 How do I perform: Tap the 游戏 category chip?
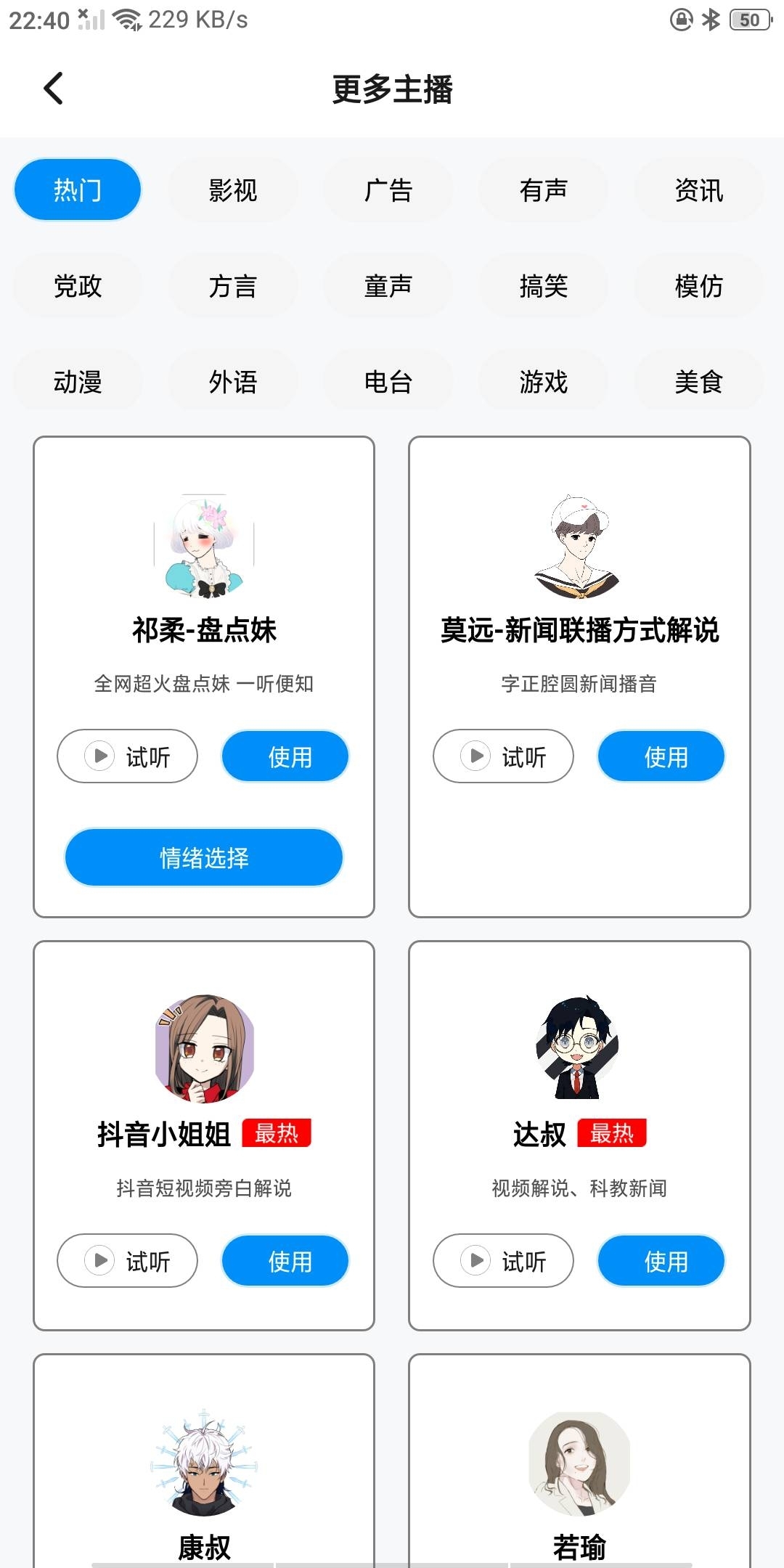(x=543, y=382)
